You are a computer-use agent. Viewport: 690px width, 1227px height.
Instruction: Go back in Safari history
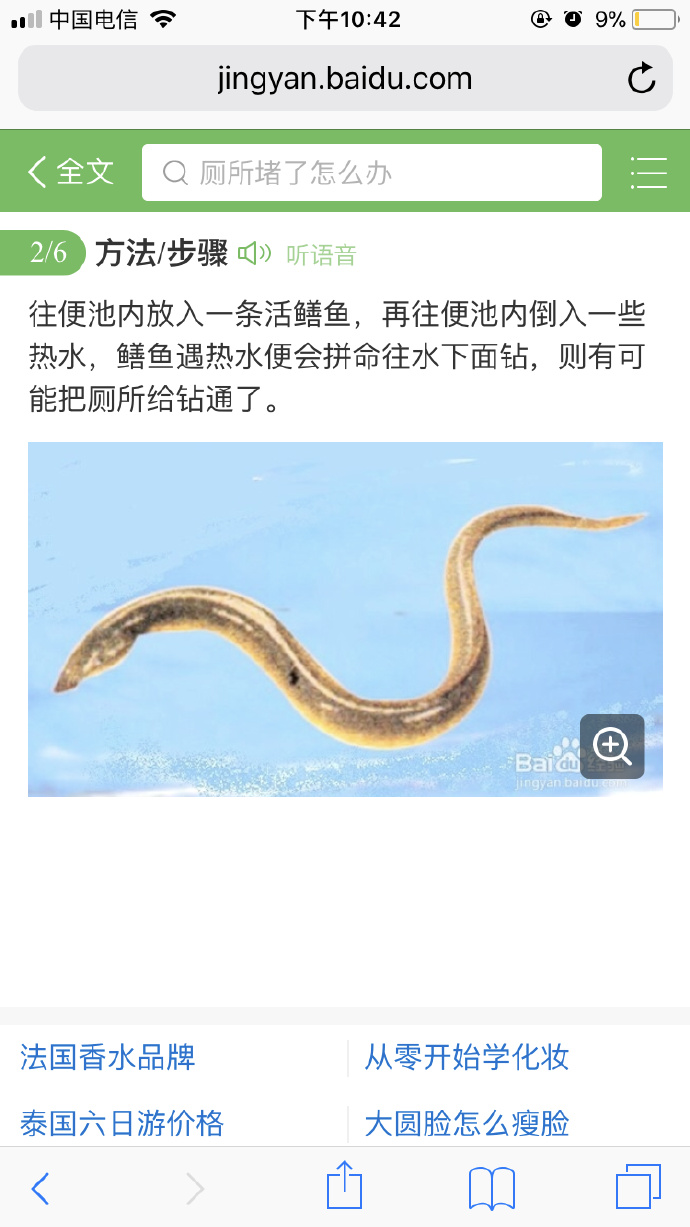(41, 1188)
